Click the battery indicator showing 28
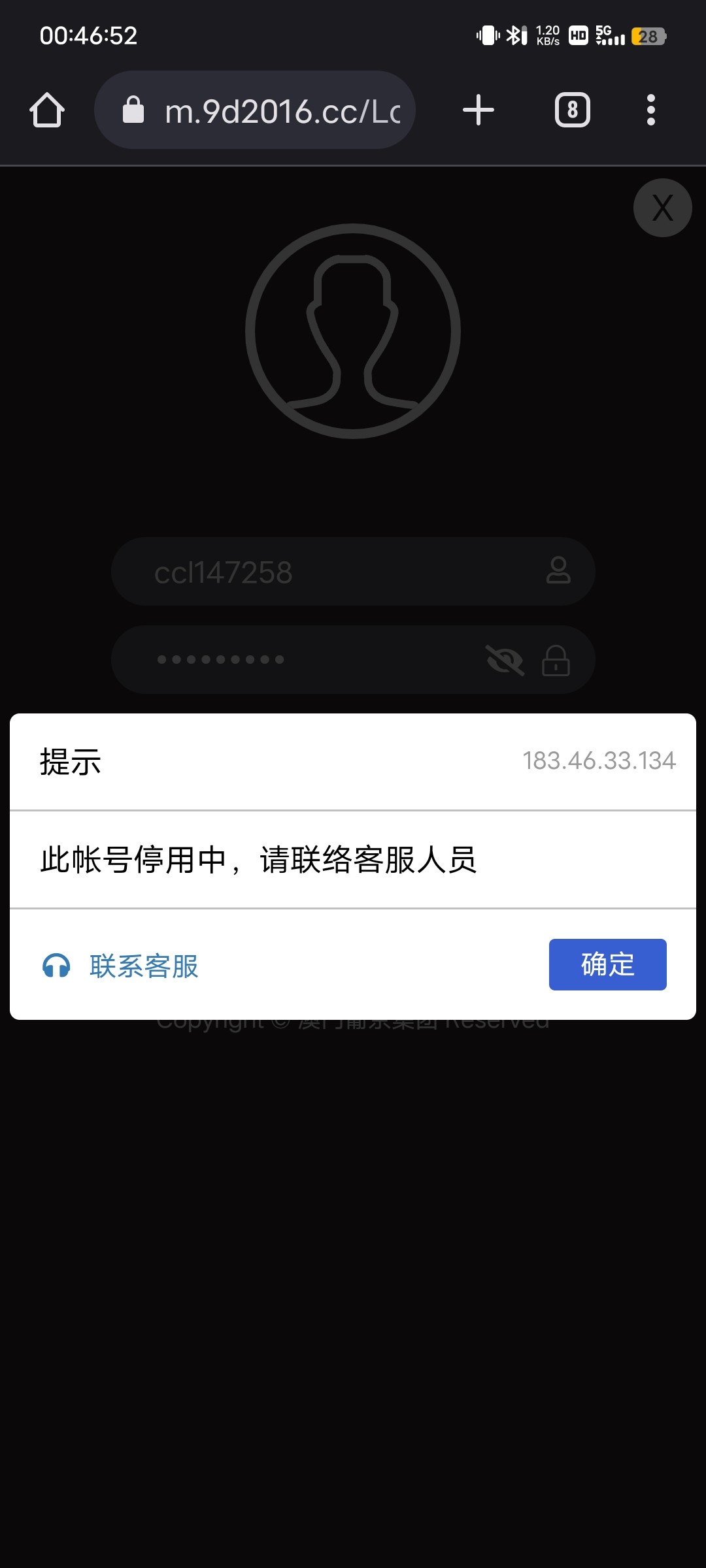The image size is (706, 1568). (648, 36)
